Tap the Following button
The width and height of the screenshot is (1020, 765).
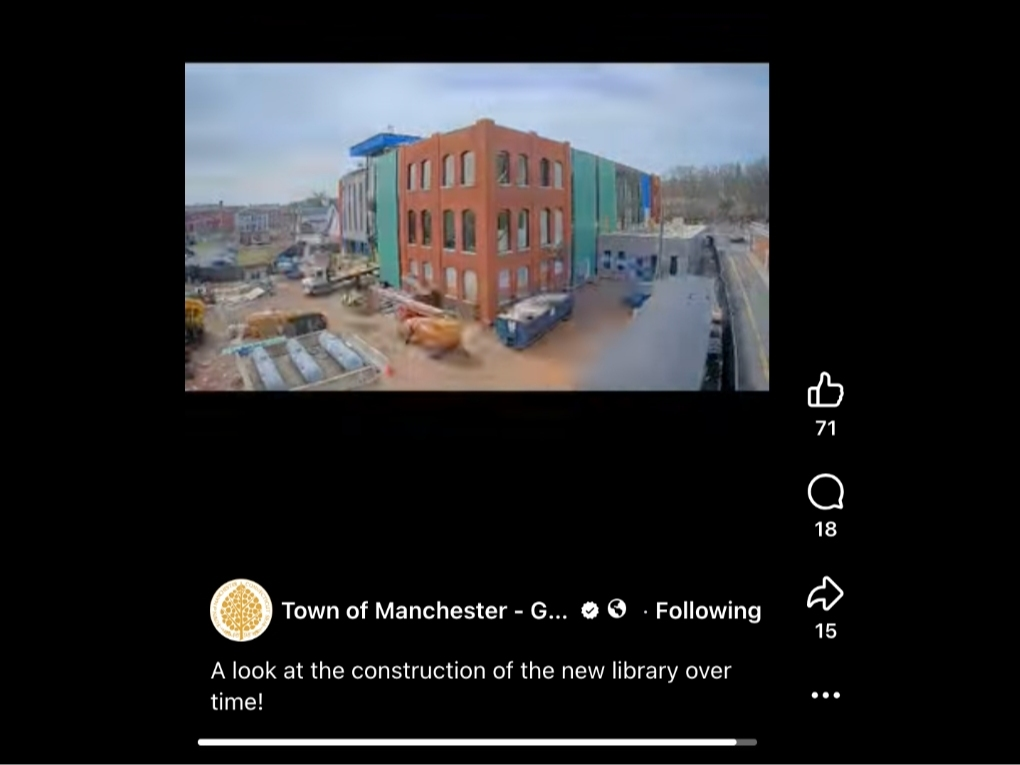tap(708, 611)
